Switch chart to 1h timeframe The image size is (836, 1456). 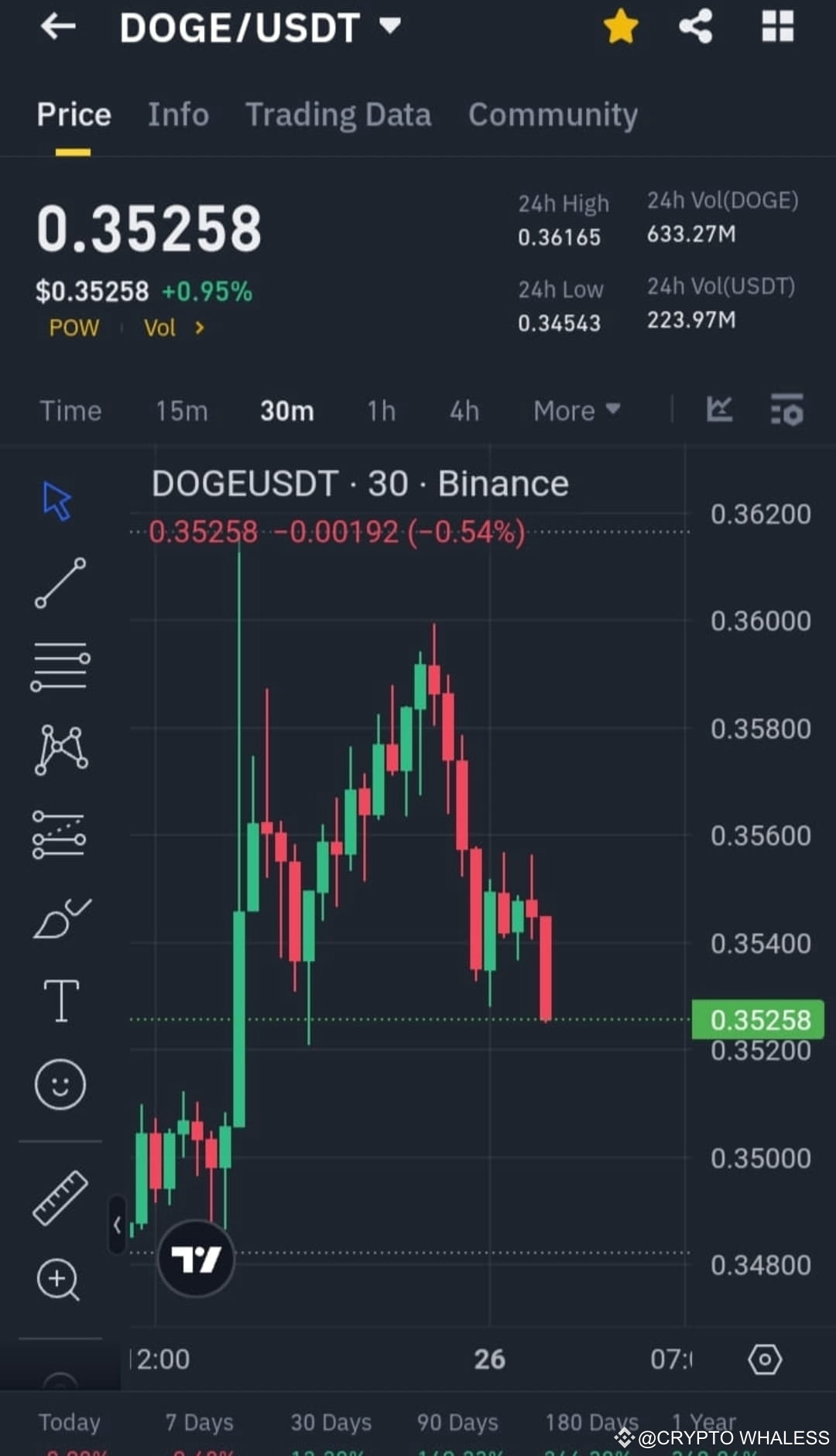(380, 411)
